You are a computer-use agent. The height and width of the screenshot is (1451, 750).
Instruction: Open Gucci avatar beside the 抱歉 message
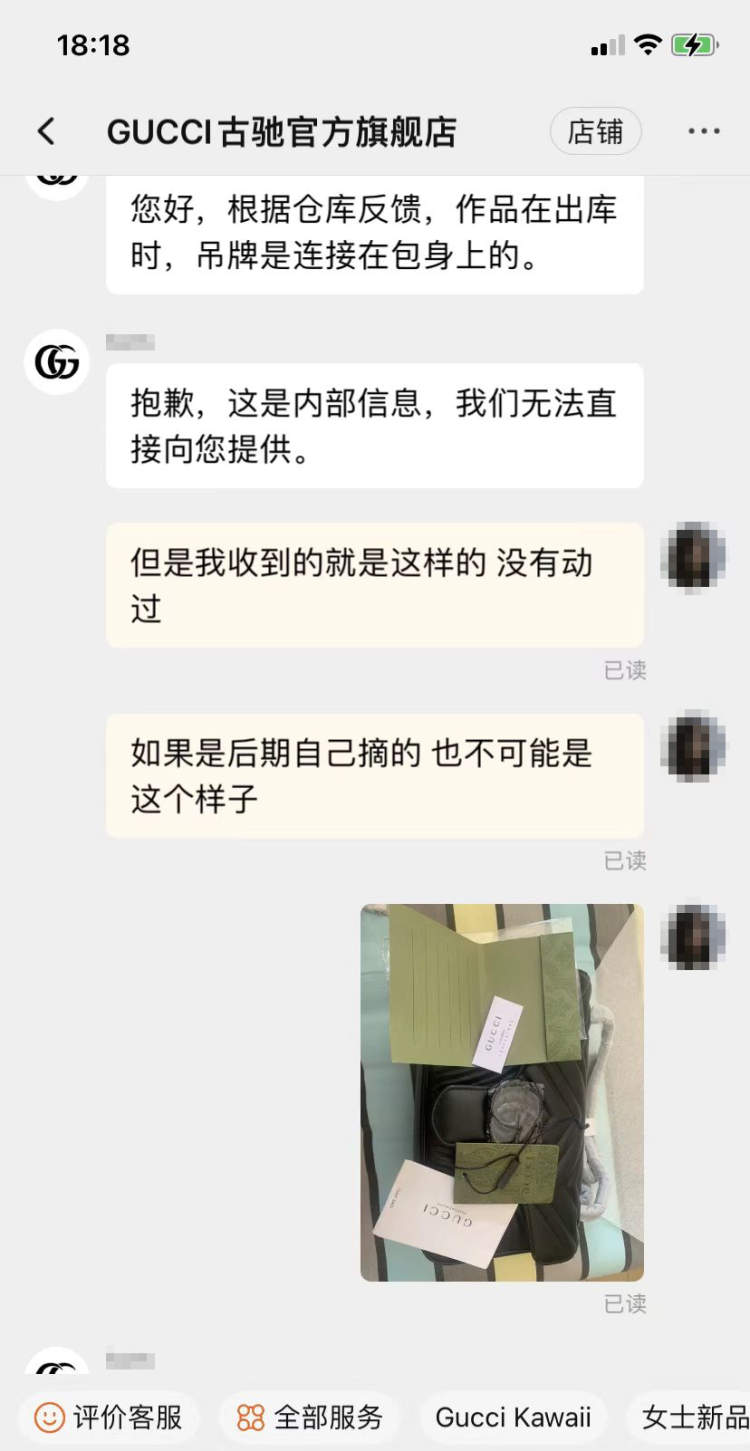57,362
